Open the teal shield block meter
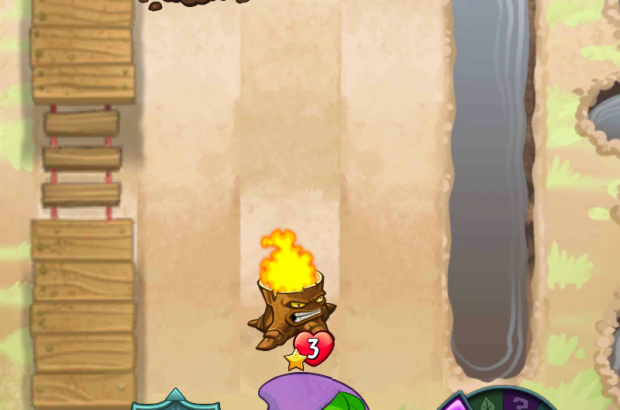This screenshot has height=410, width=620. pyautogui.click(x=176, y=402)
